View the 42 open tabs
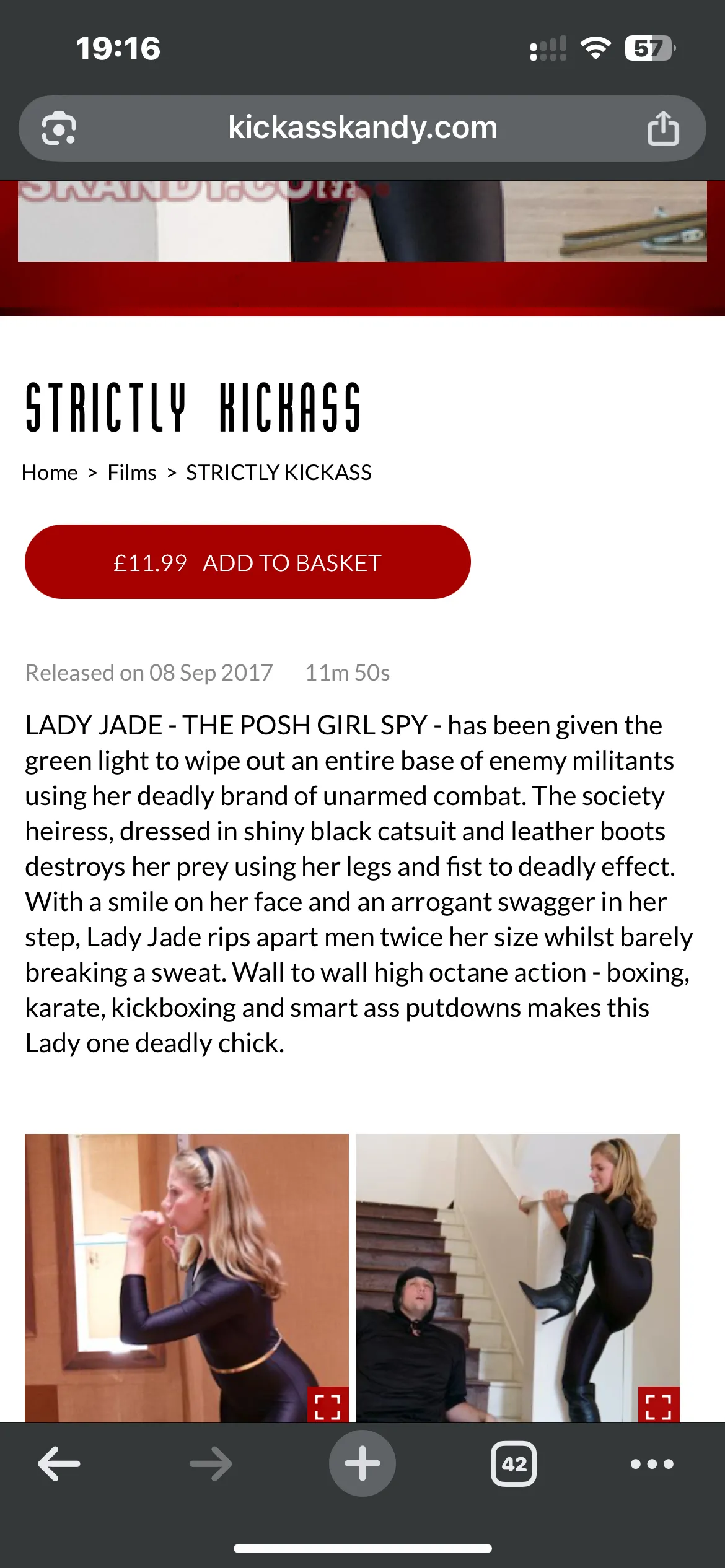Screen dimensions: 725x1568 pos(514,1464)
